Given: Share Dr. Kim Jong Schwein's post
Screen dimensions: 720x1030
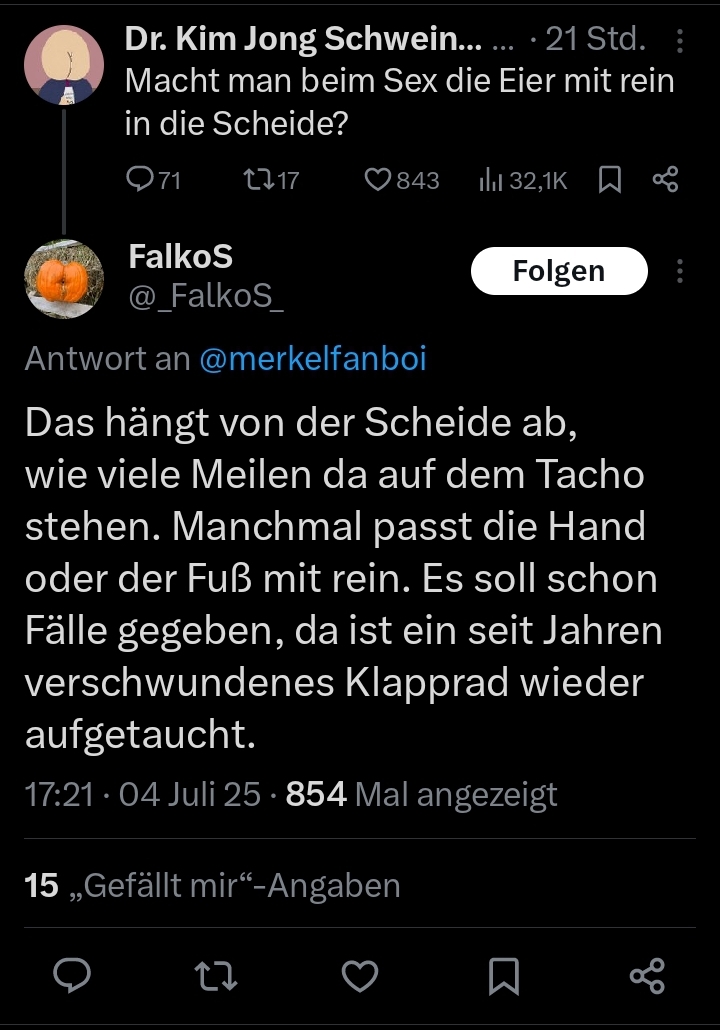Looking at the screenshot, I should pyautogui.click(x=666, y=180).
